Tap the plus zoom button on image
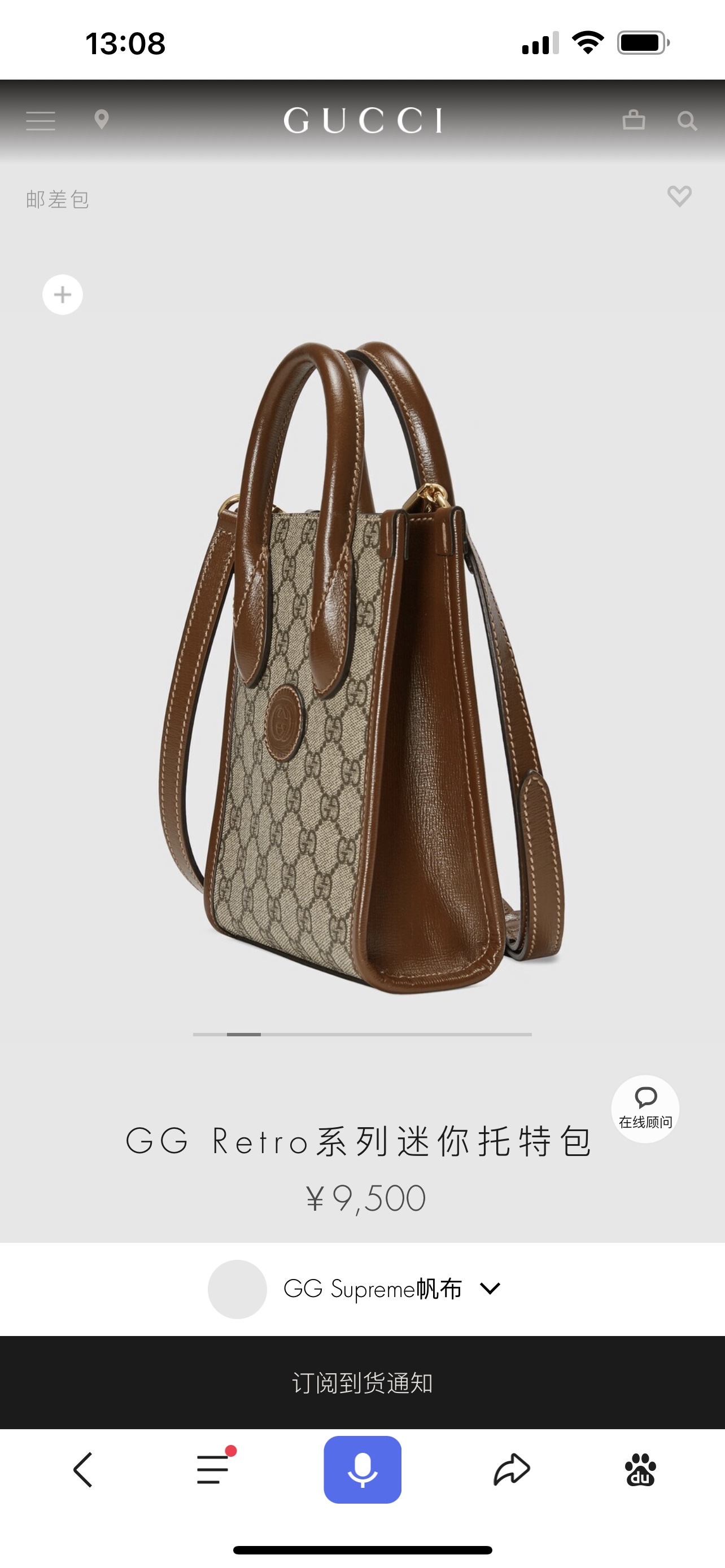Viewport: 725px width, 1568px height. tap(63, 295)
